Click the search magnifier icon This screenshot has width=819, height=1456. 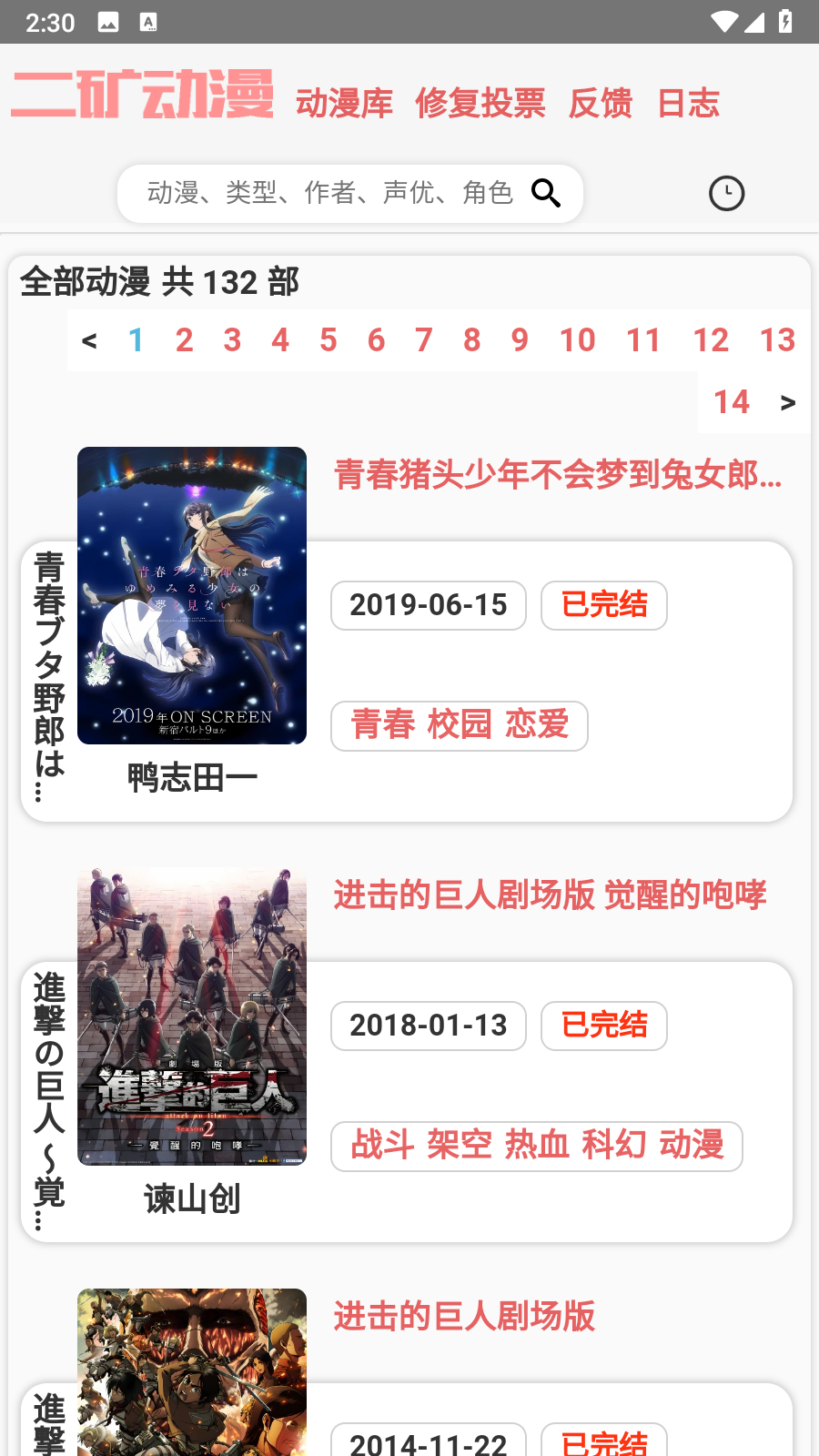point(547,193)
